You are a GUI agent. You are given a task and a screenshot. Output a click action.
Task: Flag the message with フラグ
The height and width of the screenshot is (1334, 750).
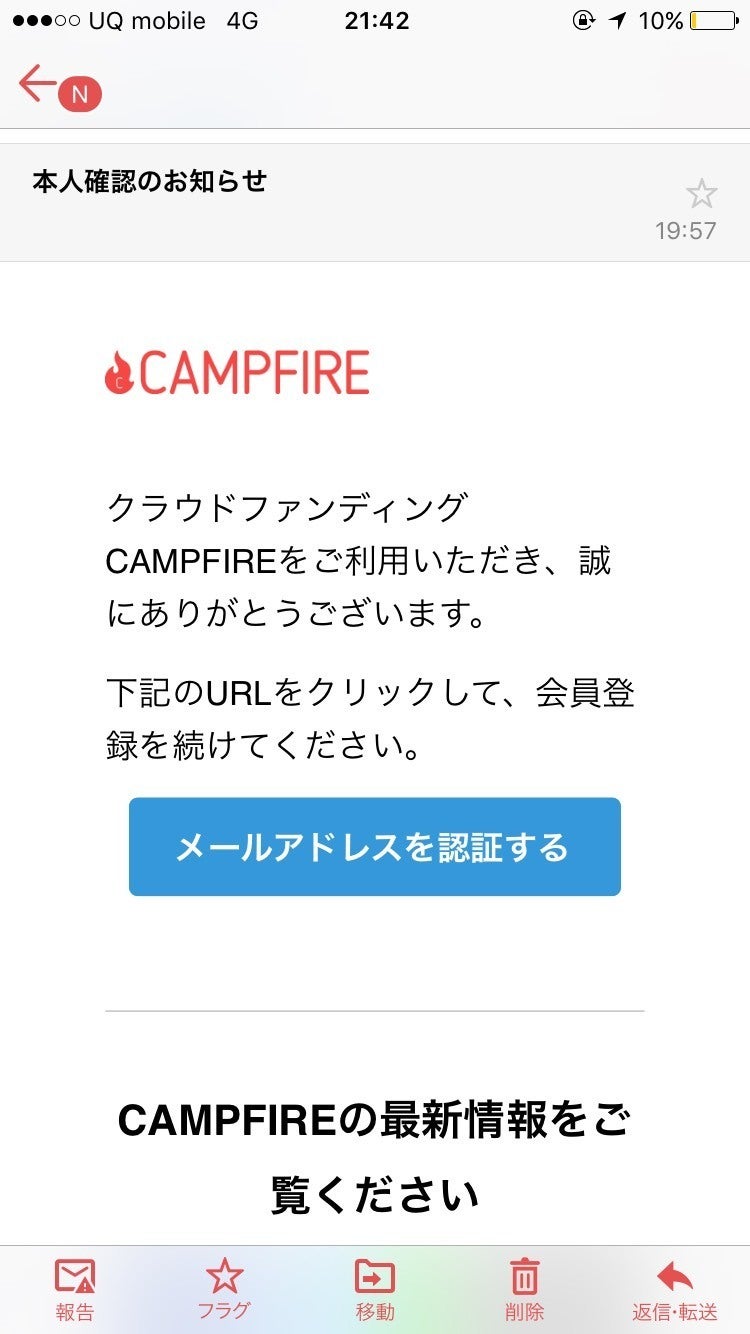coord(224,1288)
